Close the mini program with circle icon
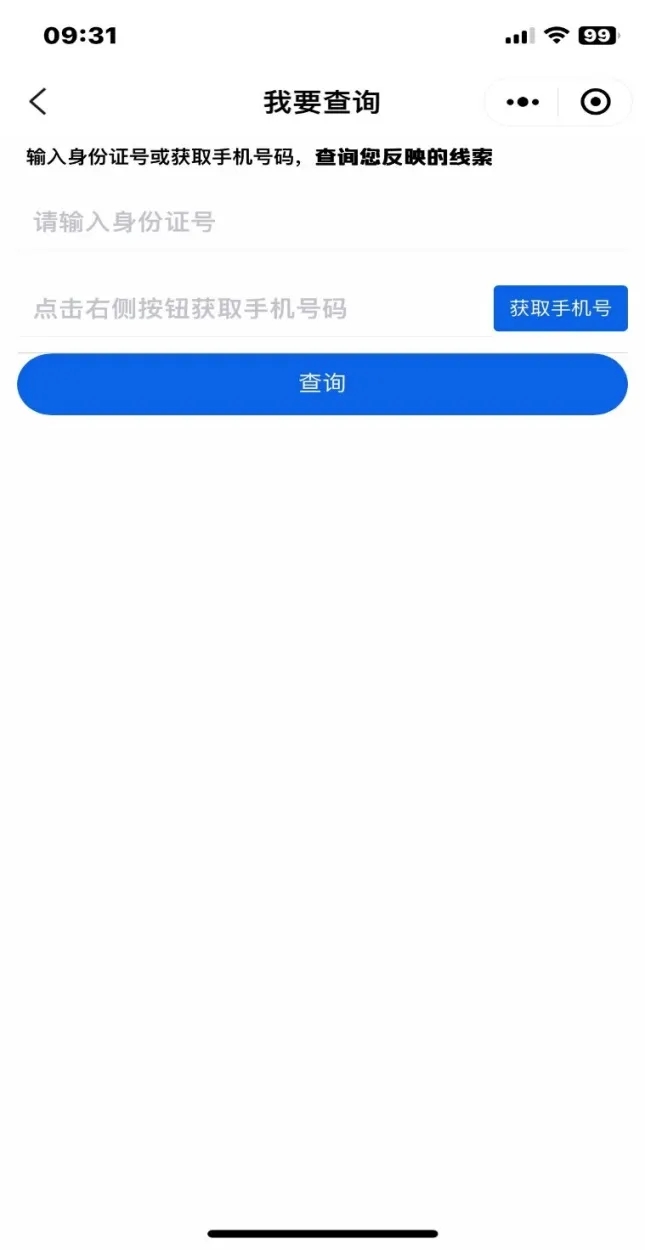This screenshot has width=645, height=1250. click(595, 102)
